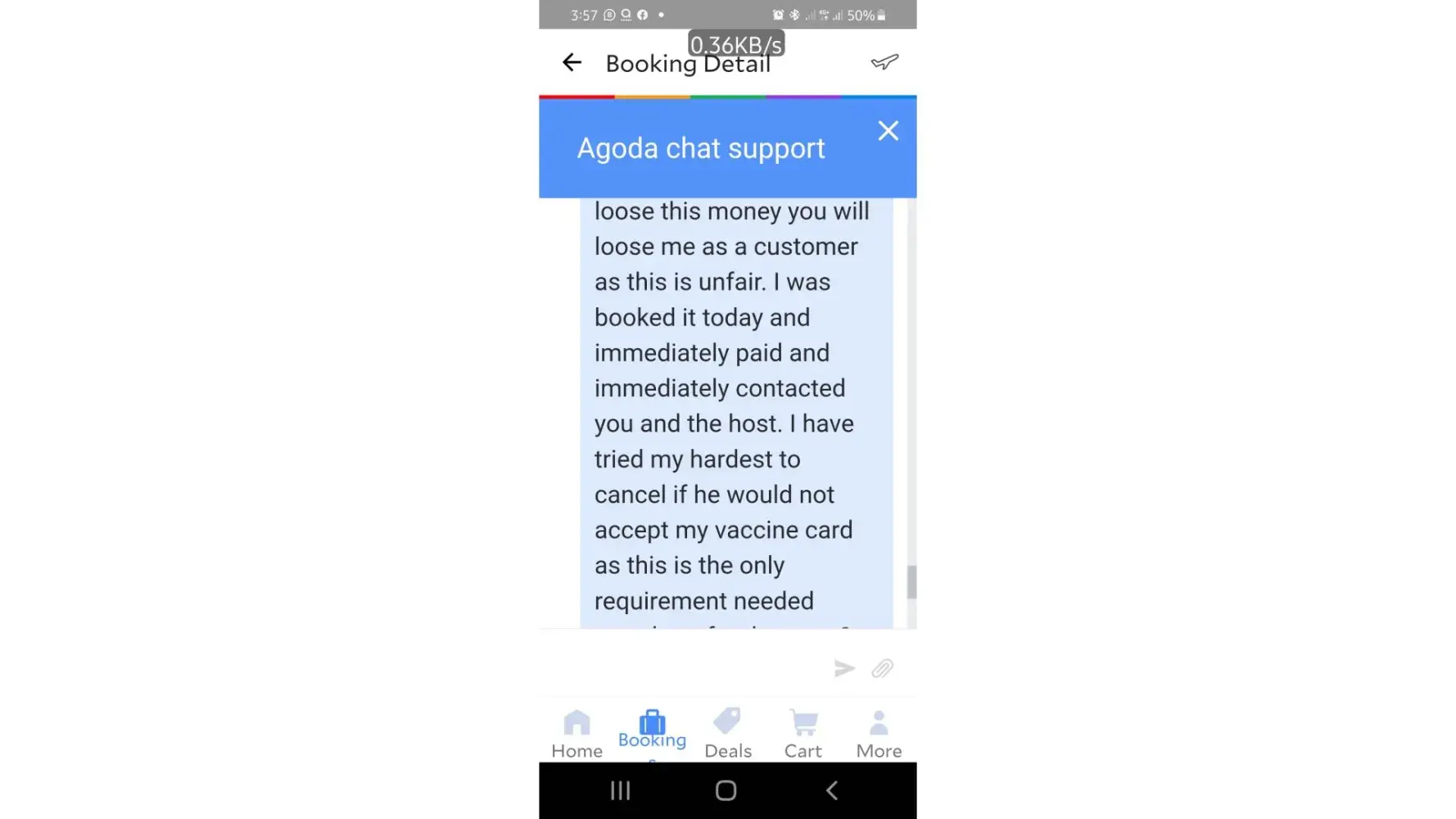This screenshot has height=819, width=1456.
Task: Switch to the Deals tab
Action: tap(727, 733)
